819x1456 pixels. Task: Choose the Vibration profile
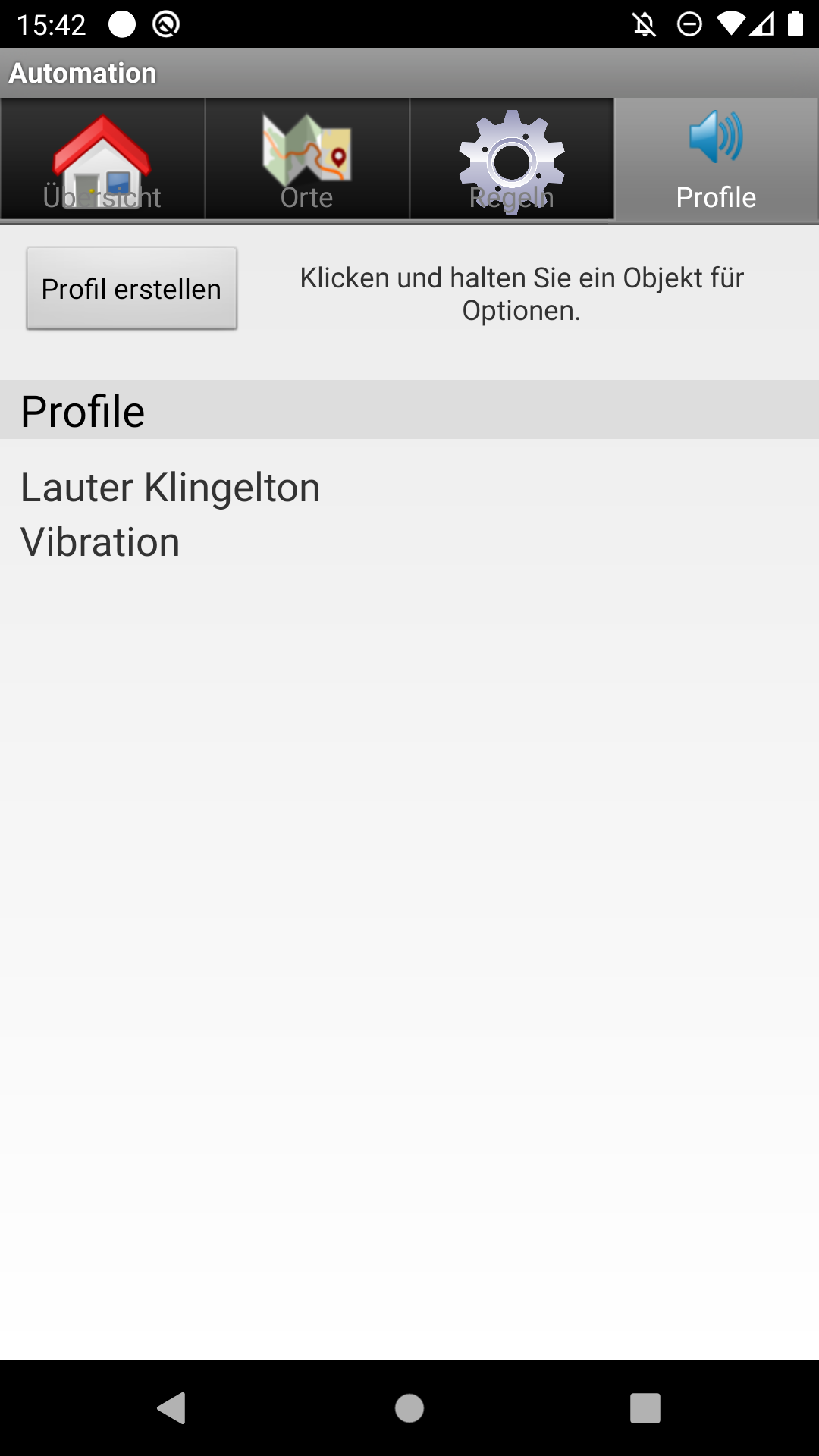click(100, 542)
